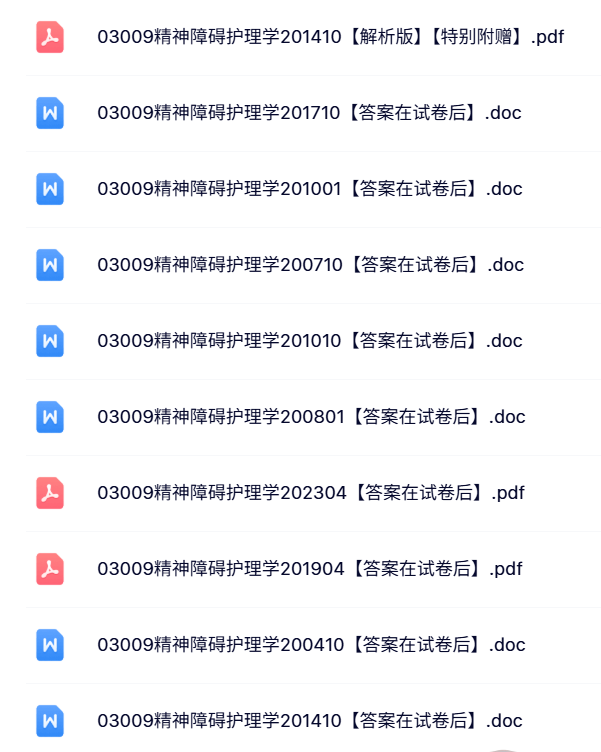Viewport: 601px width, 752px height.
Task: View the 200801 doc file
Action: (x=311, y=417)
